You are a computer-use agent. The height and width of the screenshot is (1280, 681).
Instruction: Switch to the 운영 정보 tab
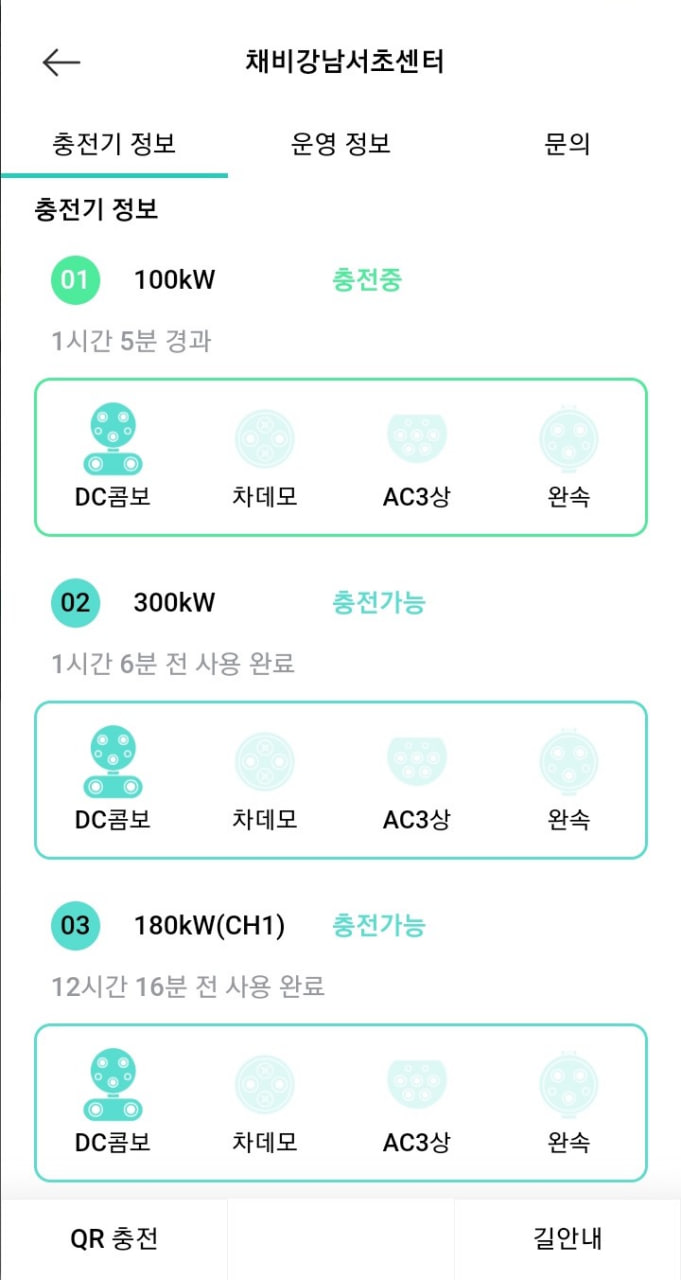coord(340,144)
